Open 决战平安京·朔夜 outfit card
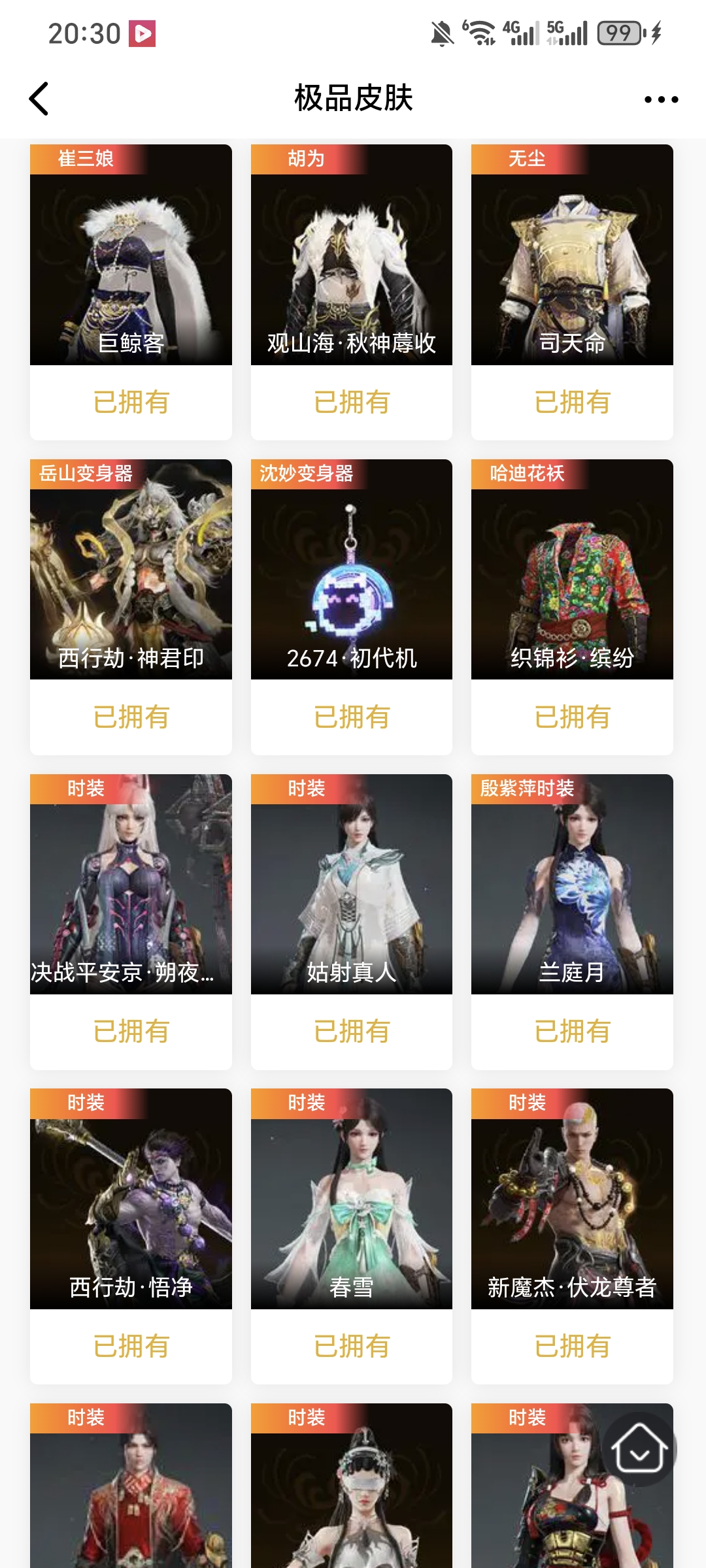The height and width of the screenshot is (1568, 706). point(131,889)
